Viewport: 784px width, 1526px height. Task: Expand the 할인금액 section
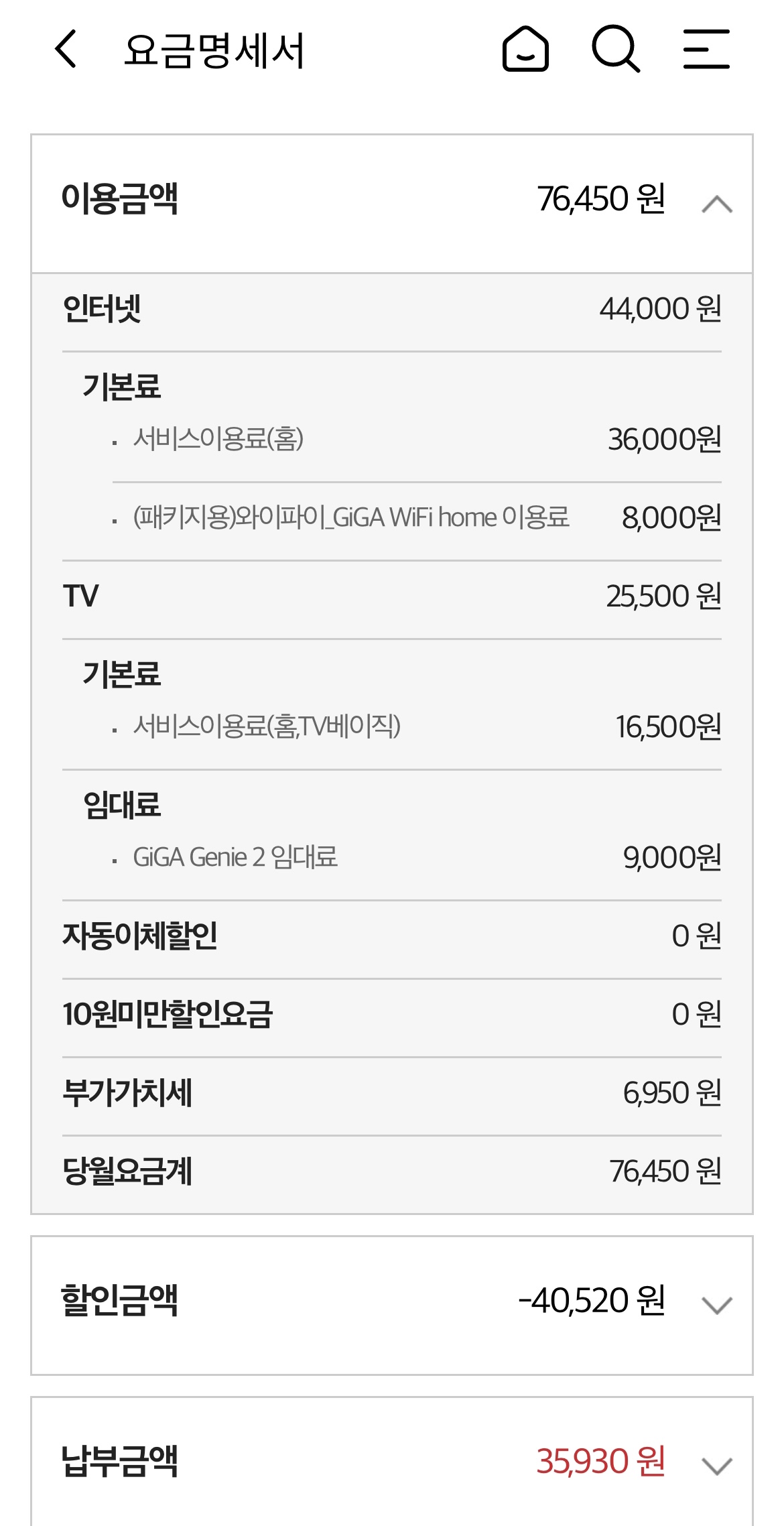point(716,1304)
